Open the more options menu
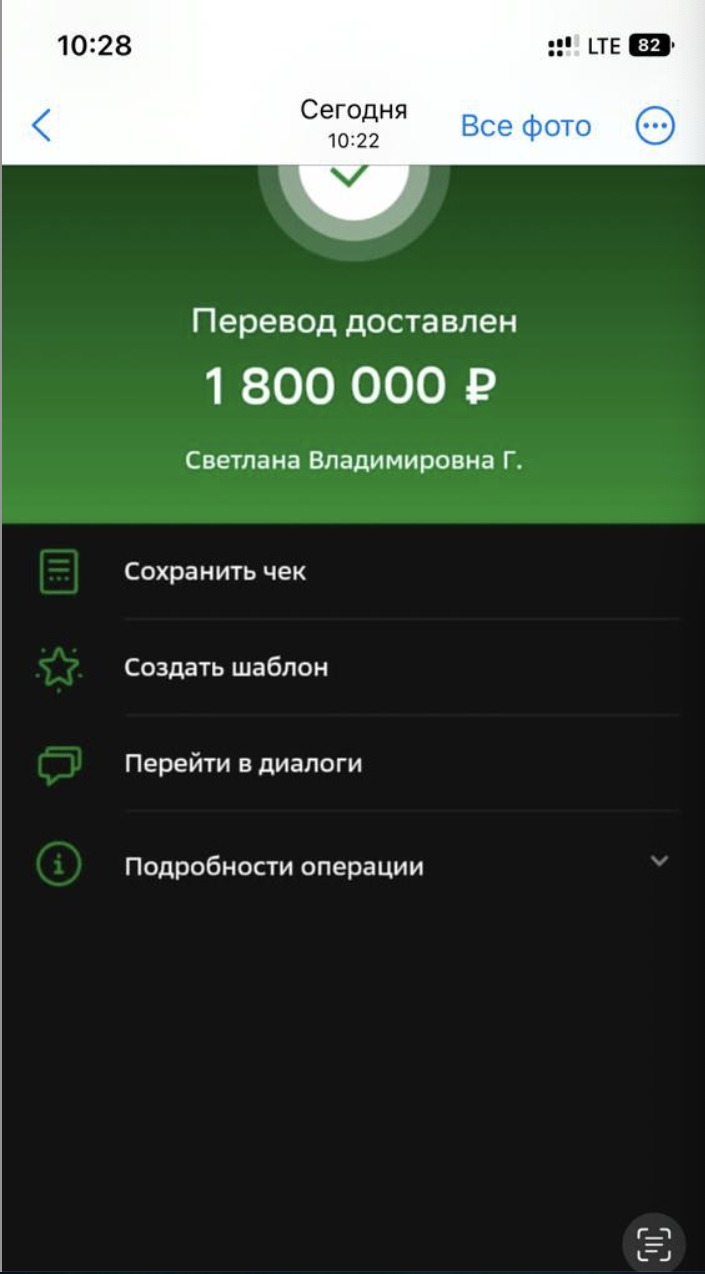Viewport: 705px width, 1274px height. (x=655, y=126)
